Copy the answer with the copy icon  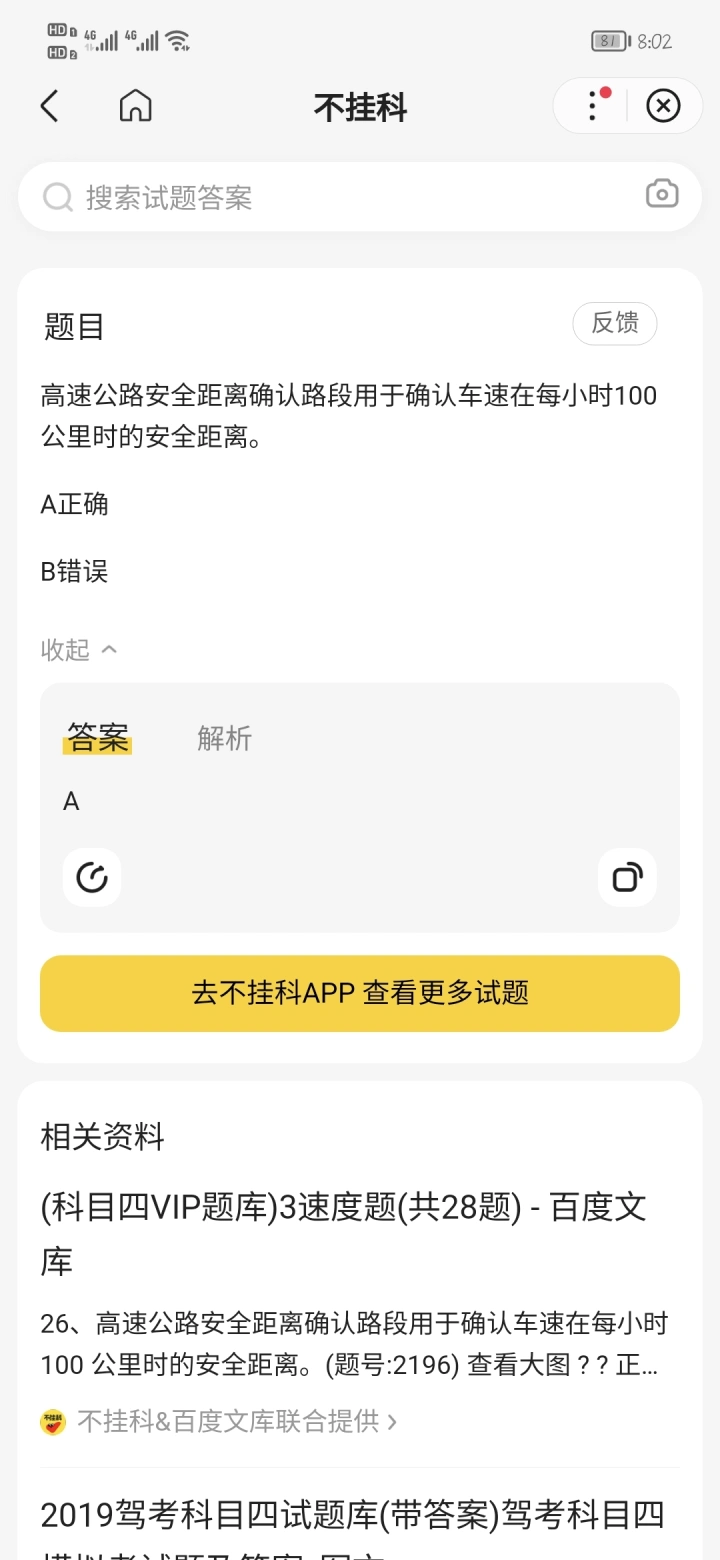627,878
